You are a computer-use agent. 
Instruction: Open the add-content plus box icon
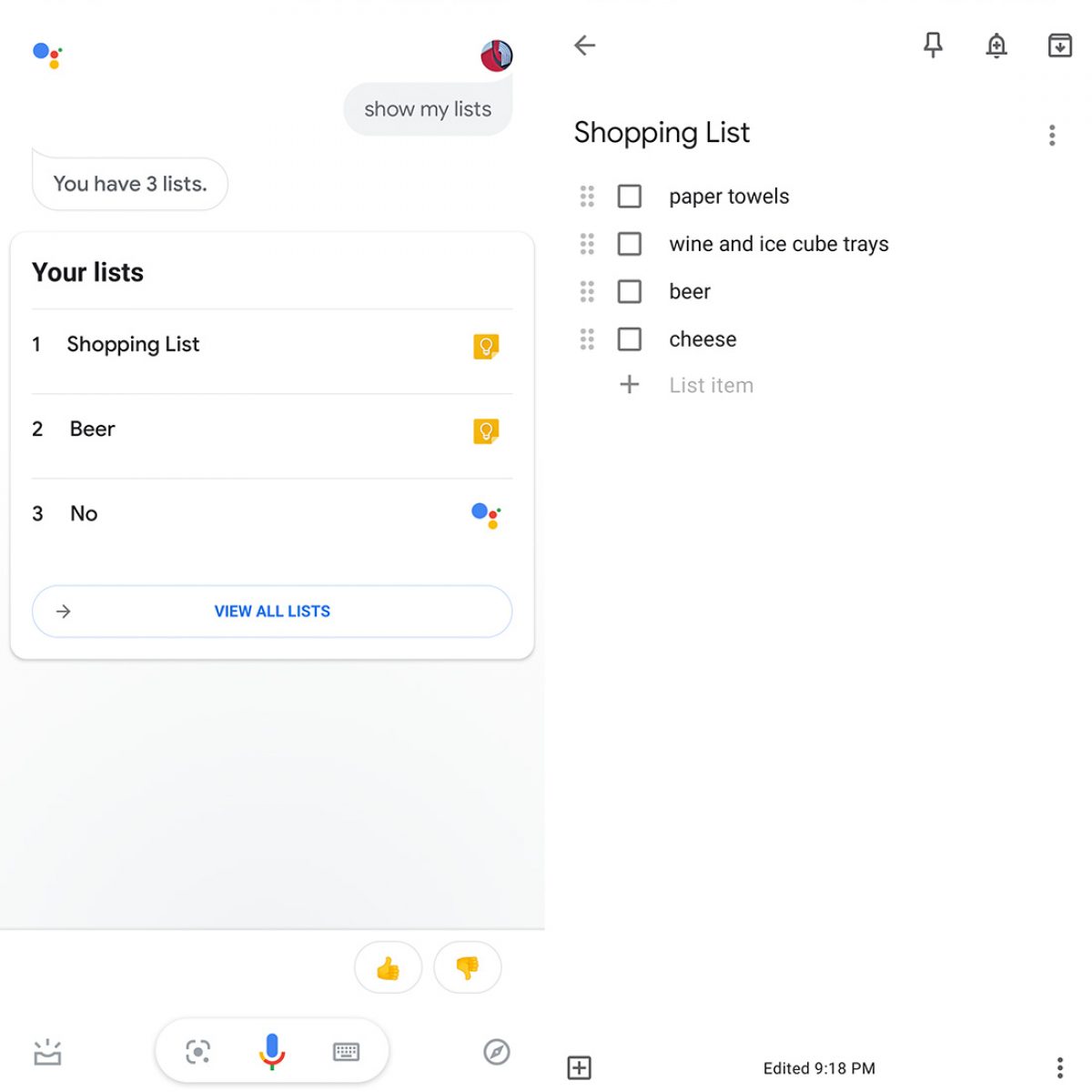tap(580, 1067)
